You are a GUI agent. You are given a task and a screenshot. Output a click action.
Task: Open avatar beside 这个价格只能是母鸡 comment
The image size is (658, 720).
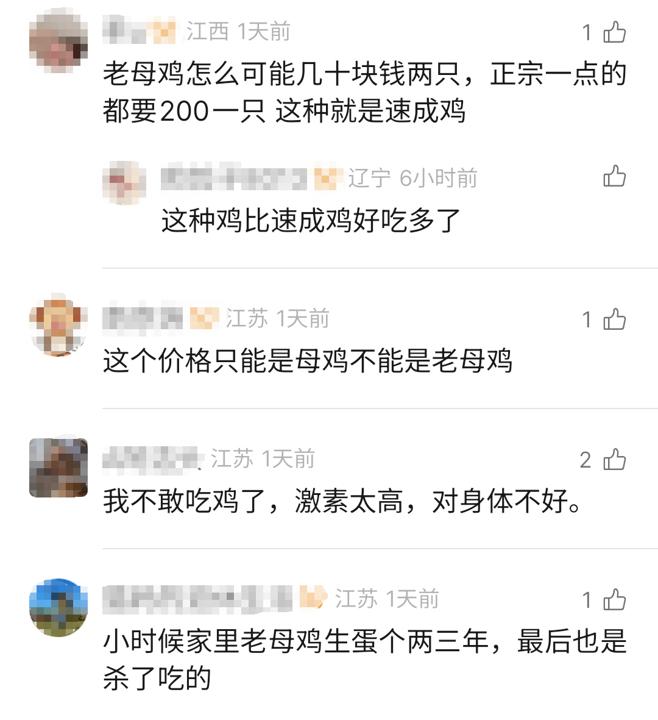pyautogui.click(x=58, y=325)
